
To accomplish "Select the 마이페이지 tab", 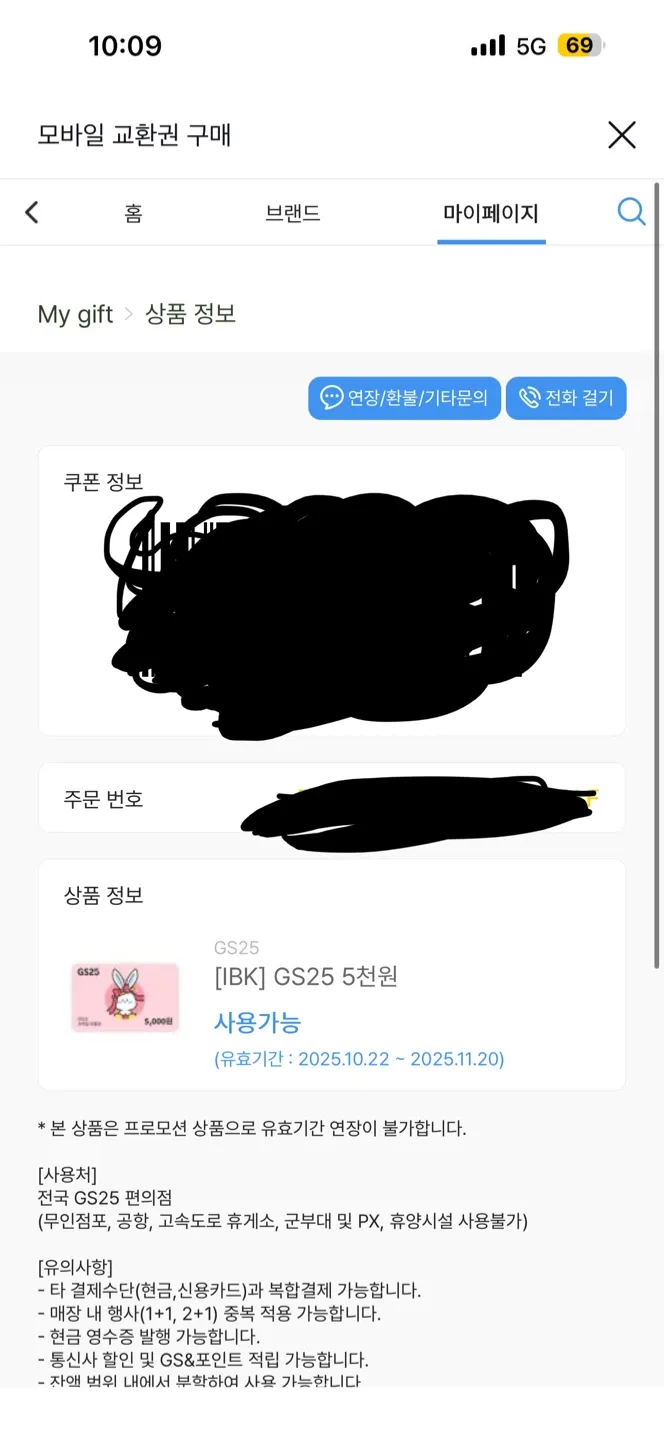I will pyautogui.click(x=491, y=213).
